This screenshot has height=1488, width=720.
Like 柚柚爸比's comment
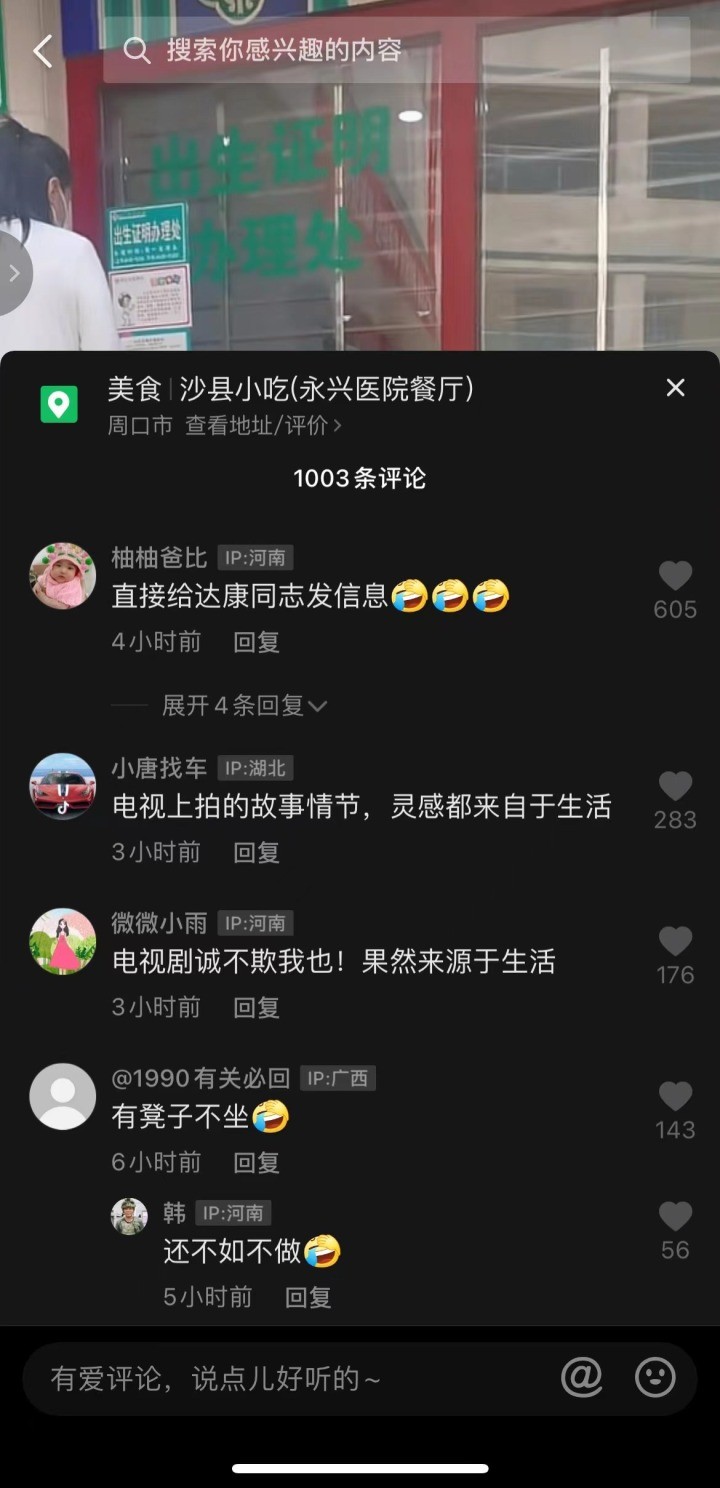click(x=675, y=576)
